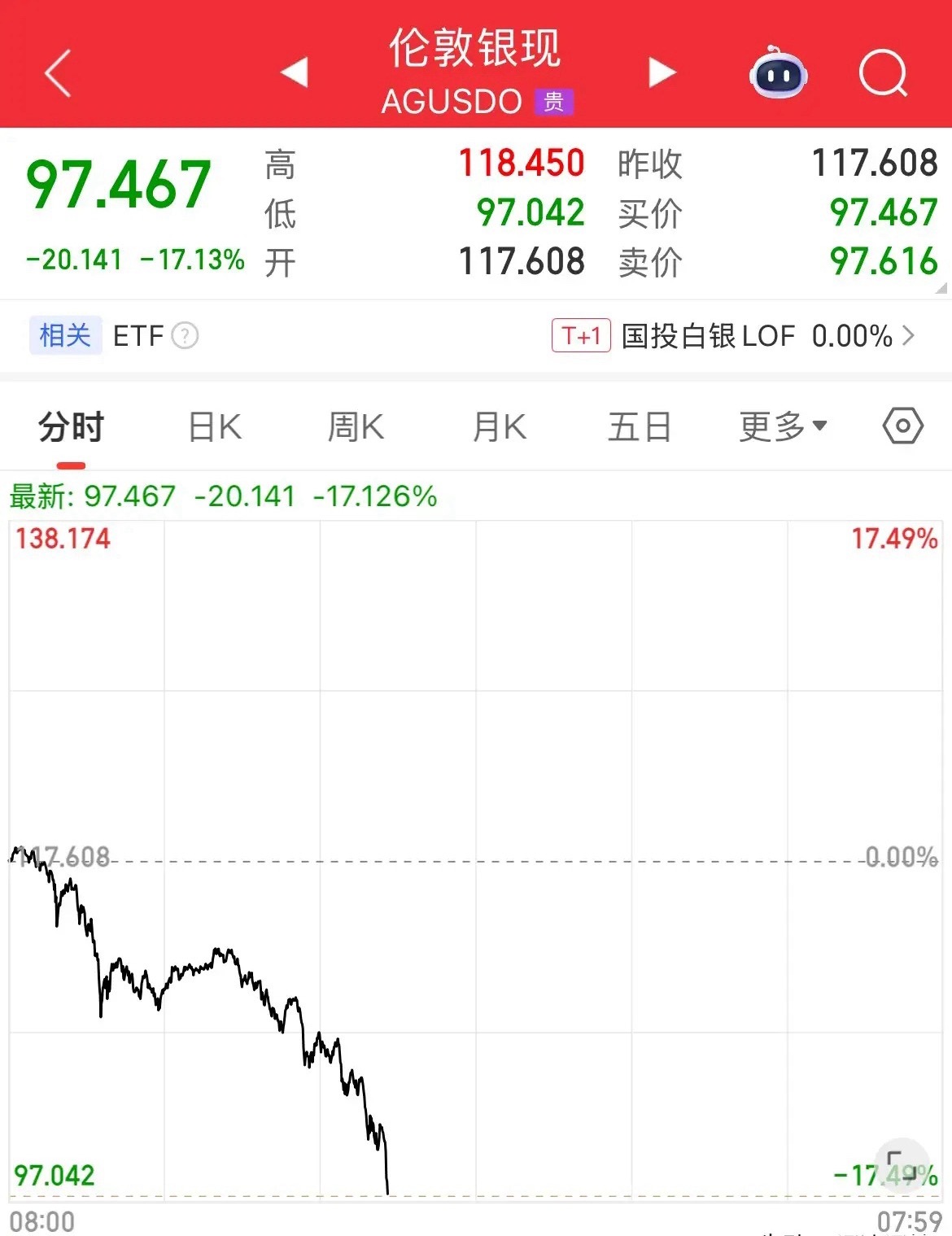Toggle the 分时 intraday chart view
Screen dimensions: 952x1236
point(69,426)
